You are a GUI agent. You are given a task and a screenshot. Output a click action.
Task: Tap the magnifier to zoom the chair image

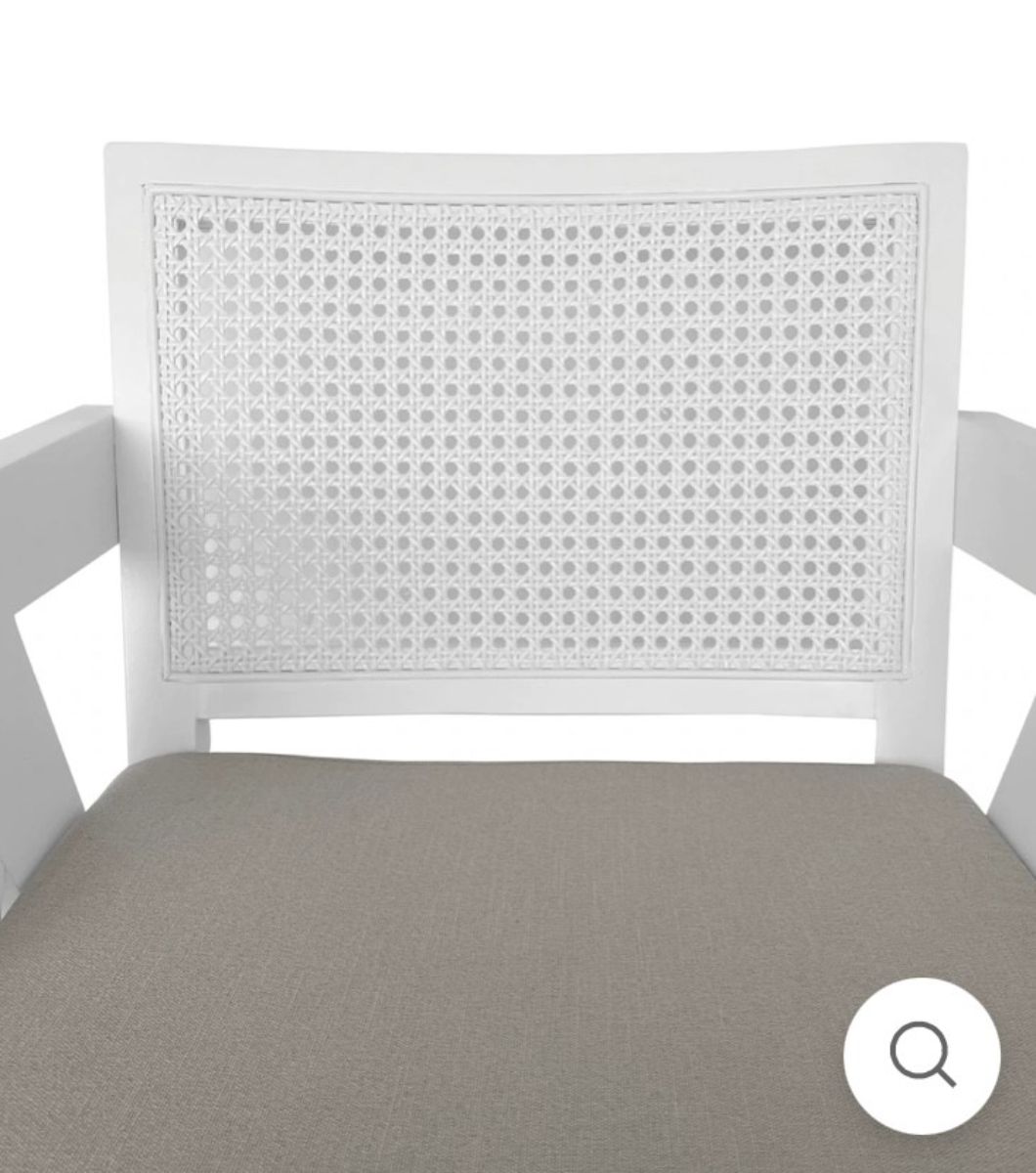pyautogui.click(x=922, y=1057)
